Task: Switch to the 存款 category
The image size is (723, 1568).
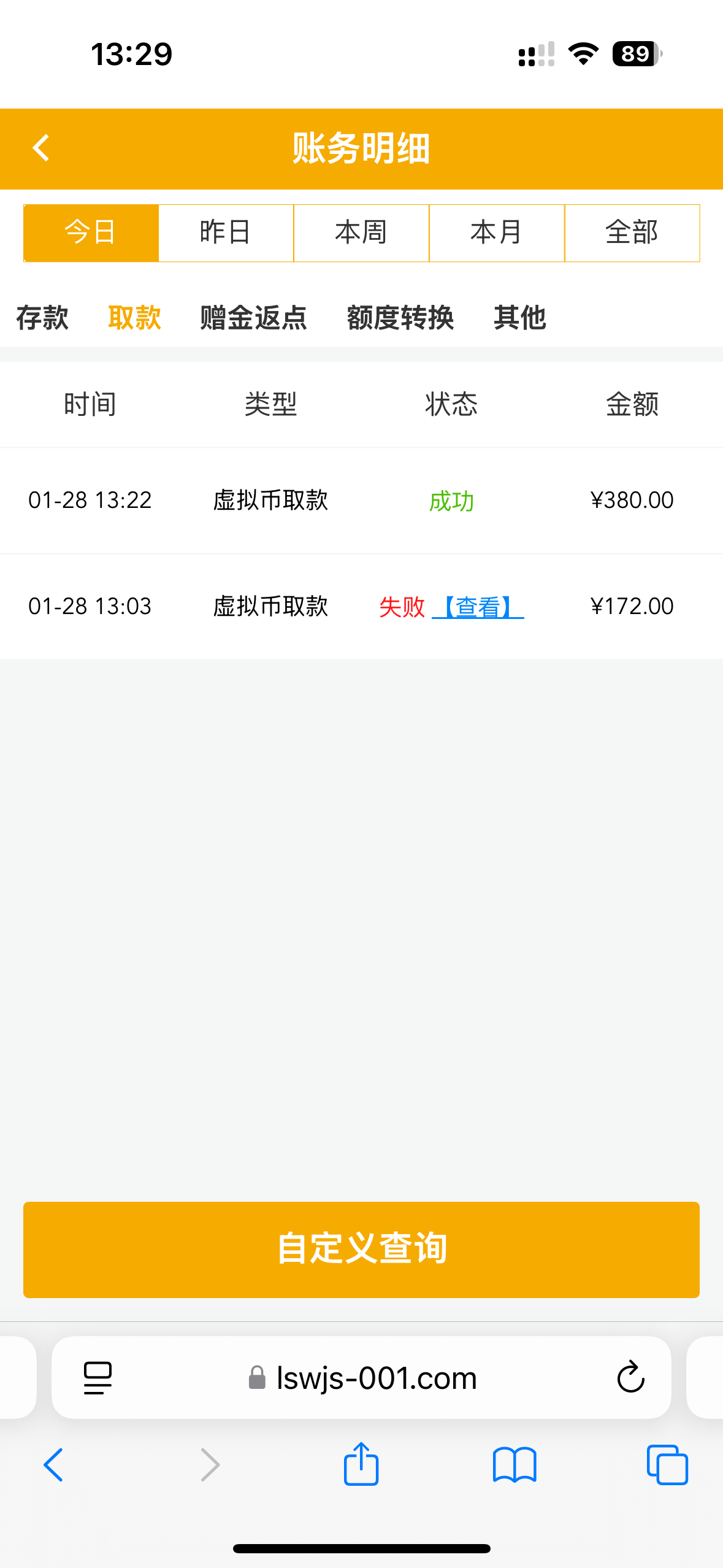Action: [42, 318]
